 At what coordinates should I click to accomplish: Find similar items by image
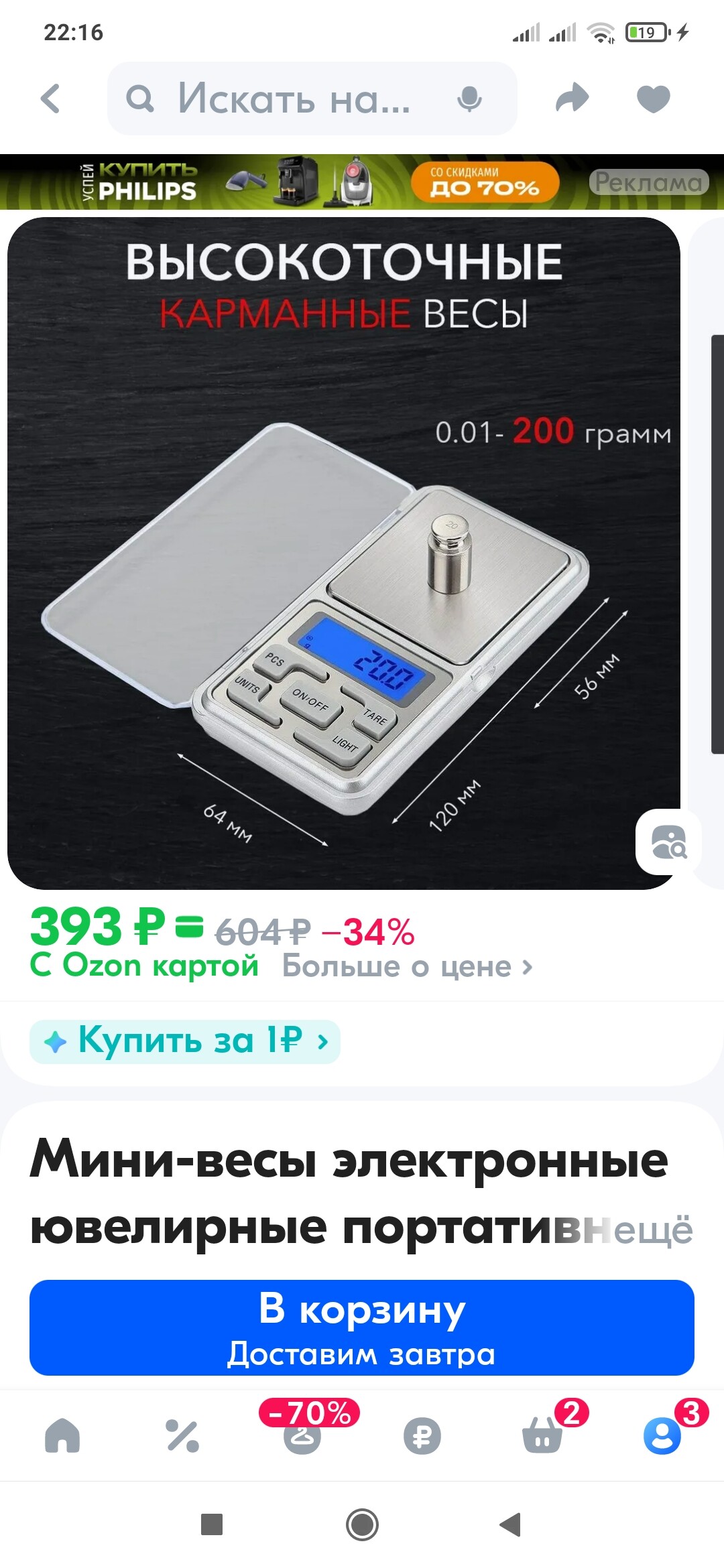[668, 842]
